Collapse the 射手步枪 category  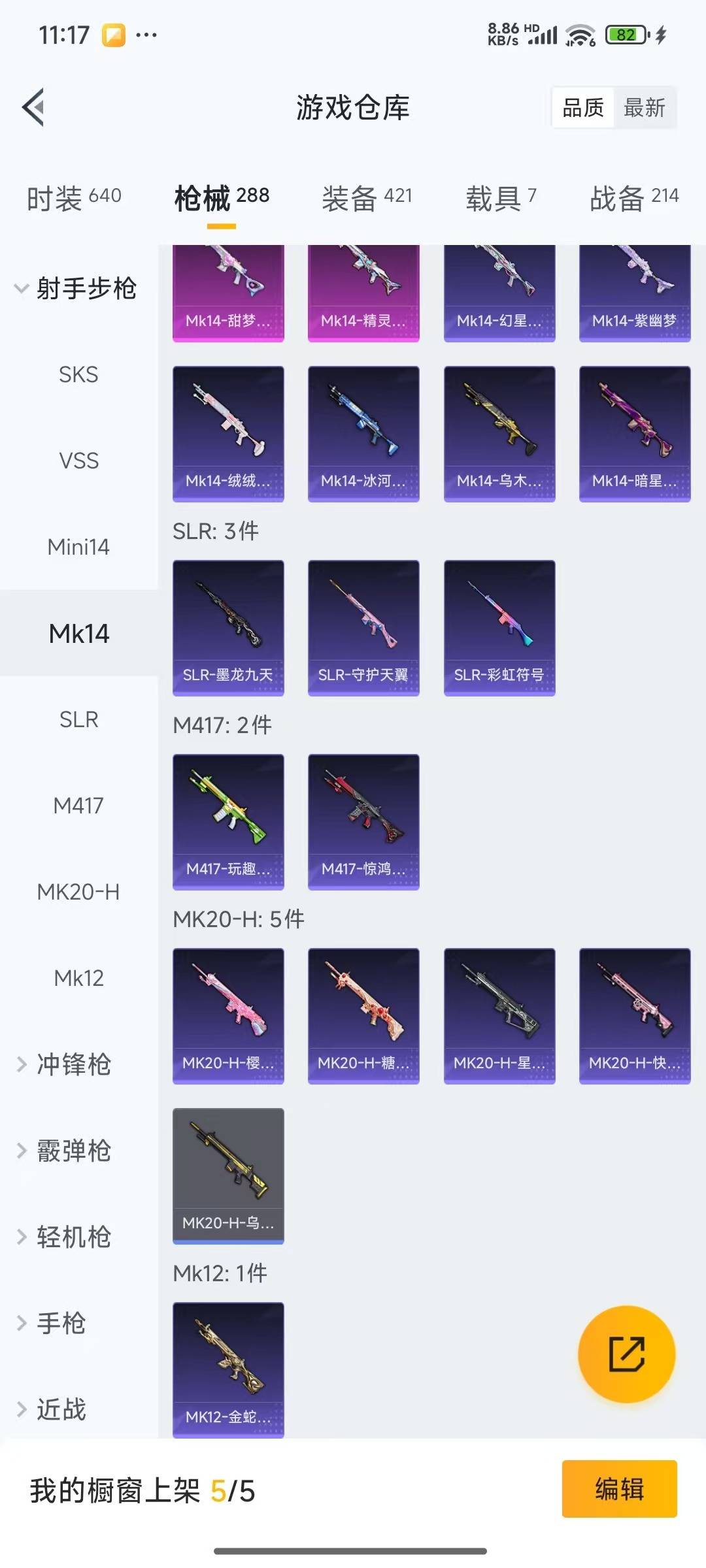pos(75,288)
